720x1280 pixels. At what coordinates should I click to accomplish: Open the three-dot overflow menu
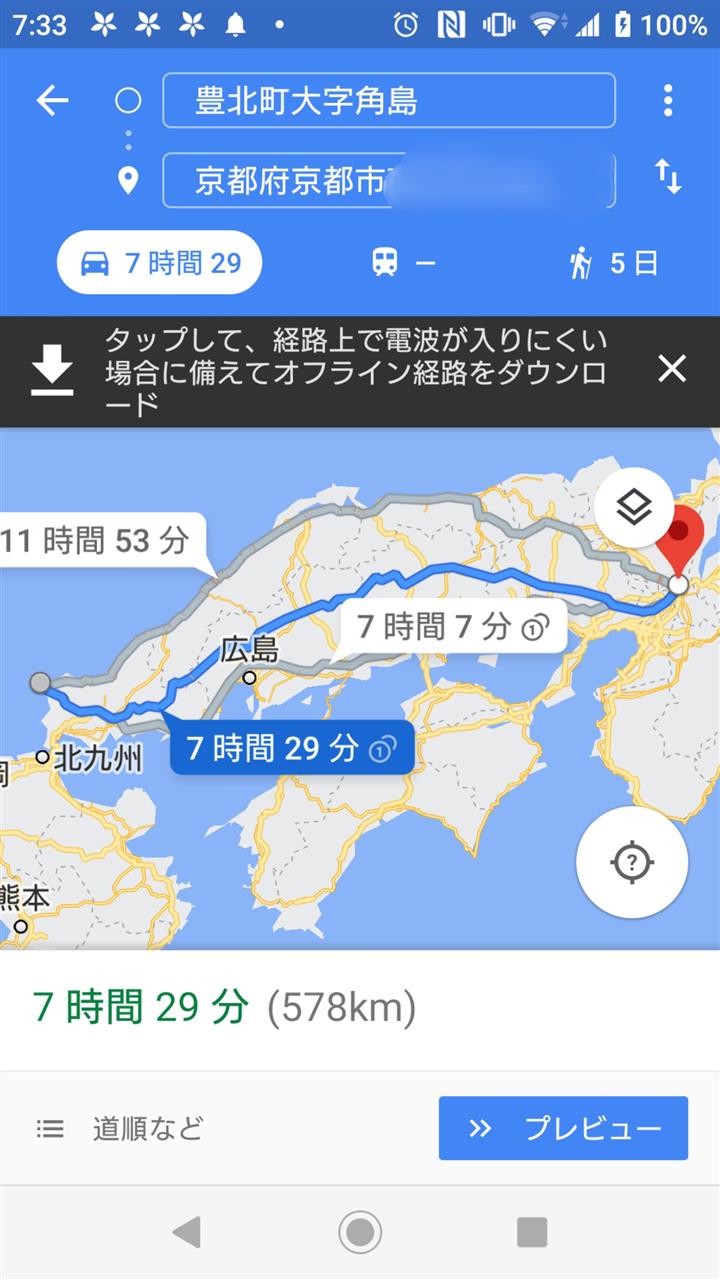668,101
